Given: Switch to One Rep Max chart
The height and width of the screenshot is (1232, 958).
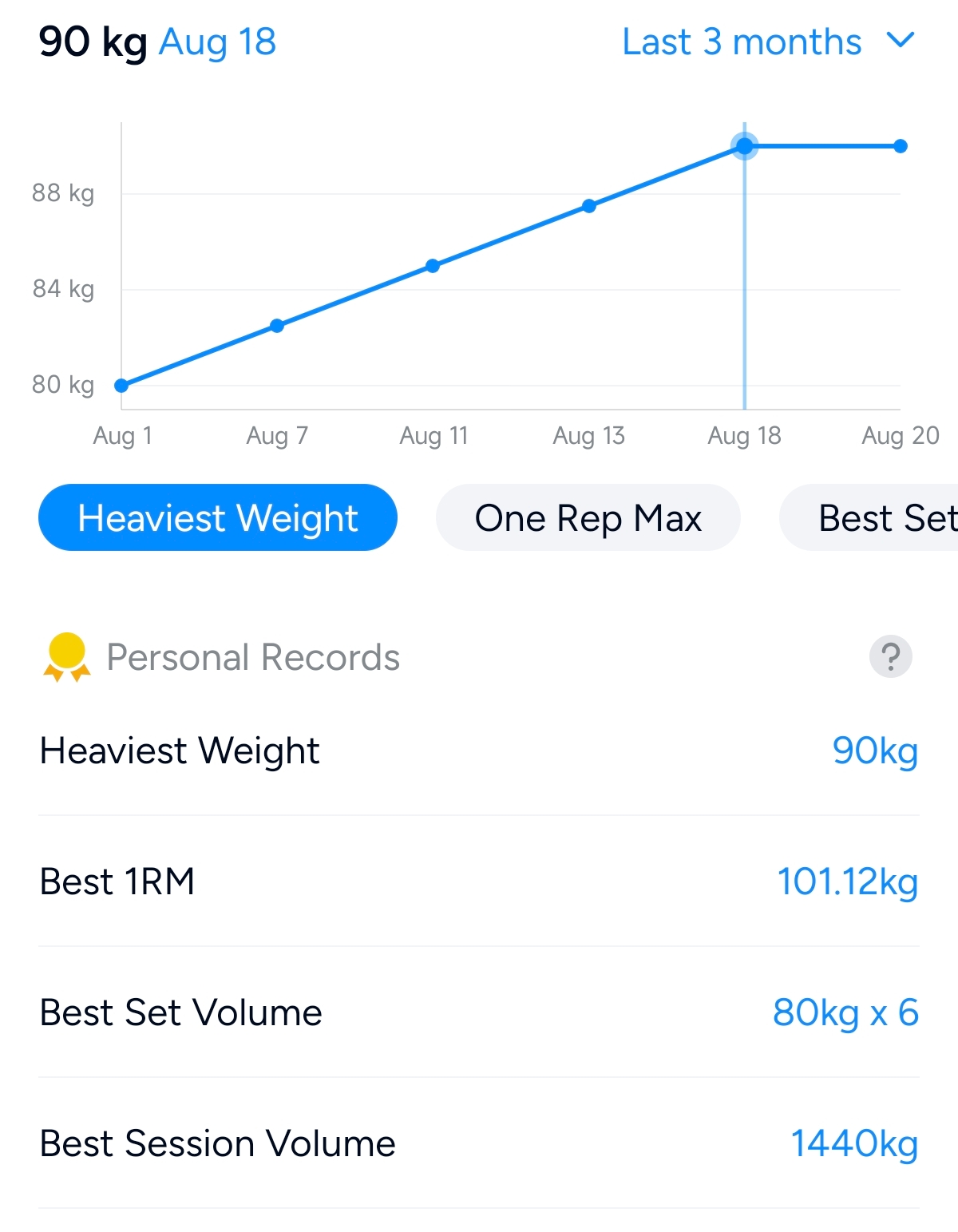Looking at the screenshot, I should coord(588,517).
